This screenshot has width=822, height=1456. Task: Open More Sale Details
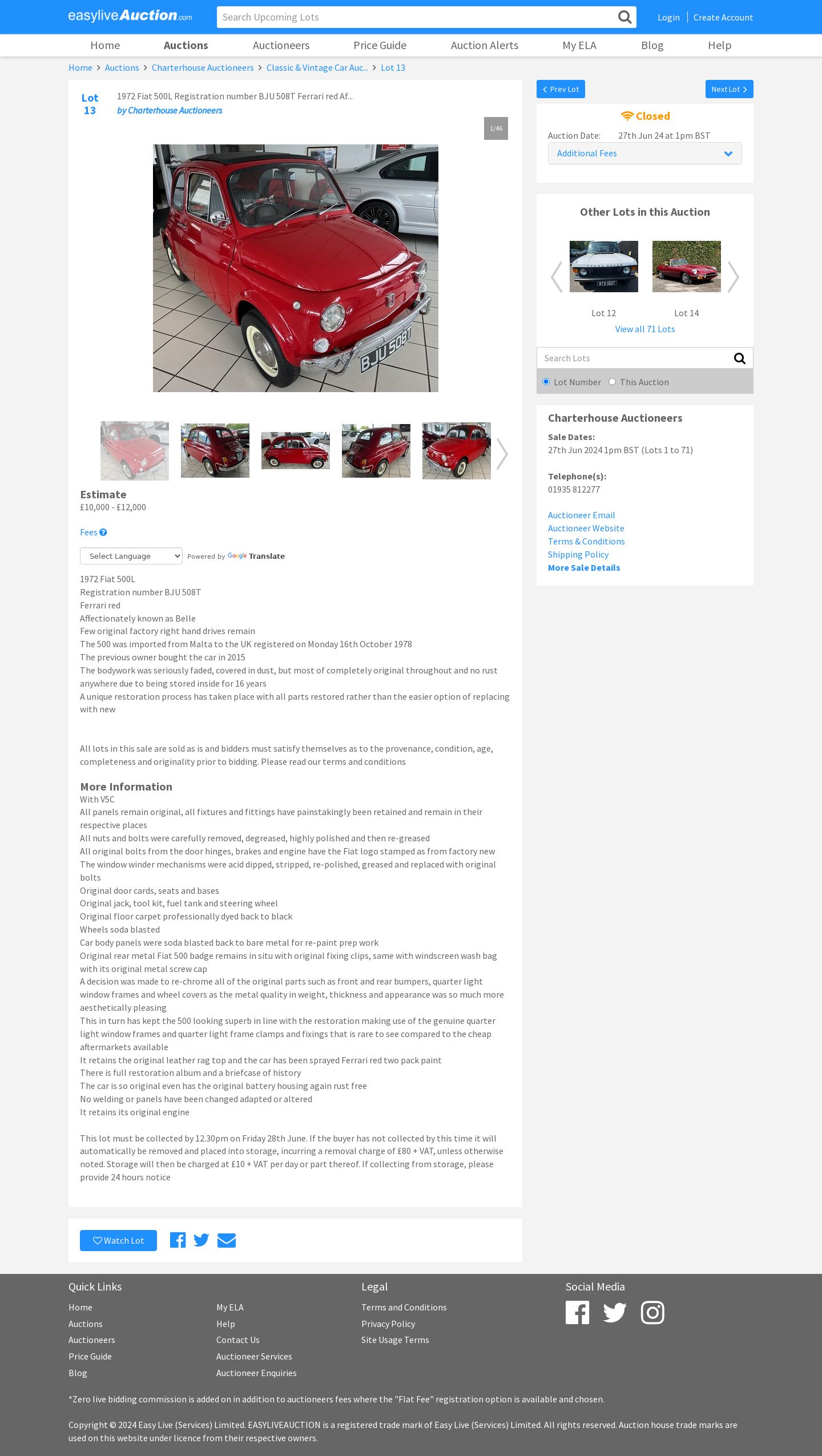[x=583, y=568]
